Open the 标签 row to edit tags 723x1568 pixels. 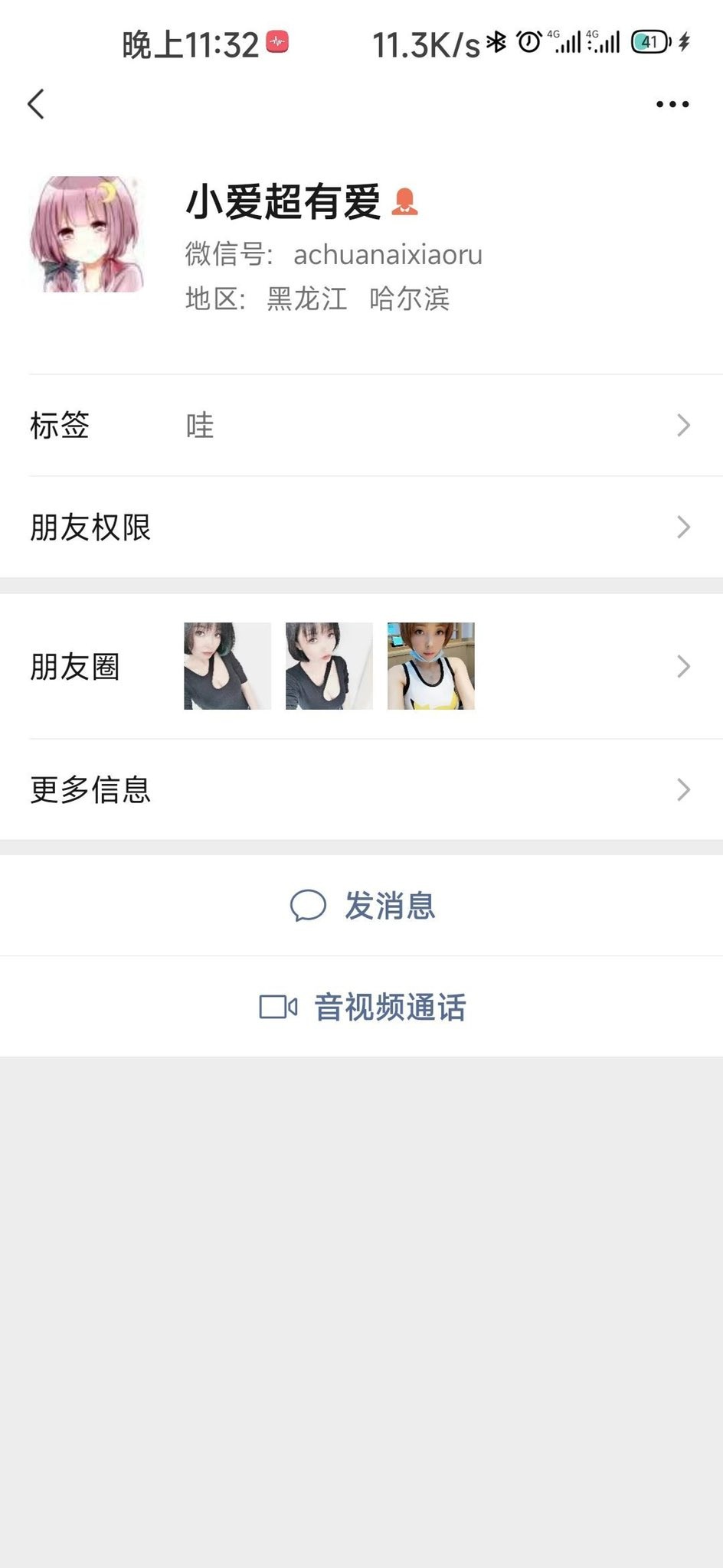(x=360, y=425)
